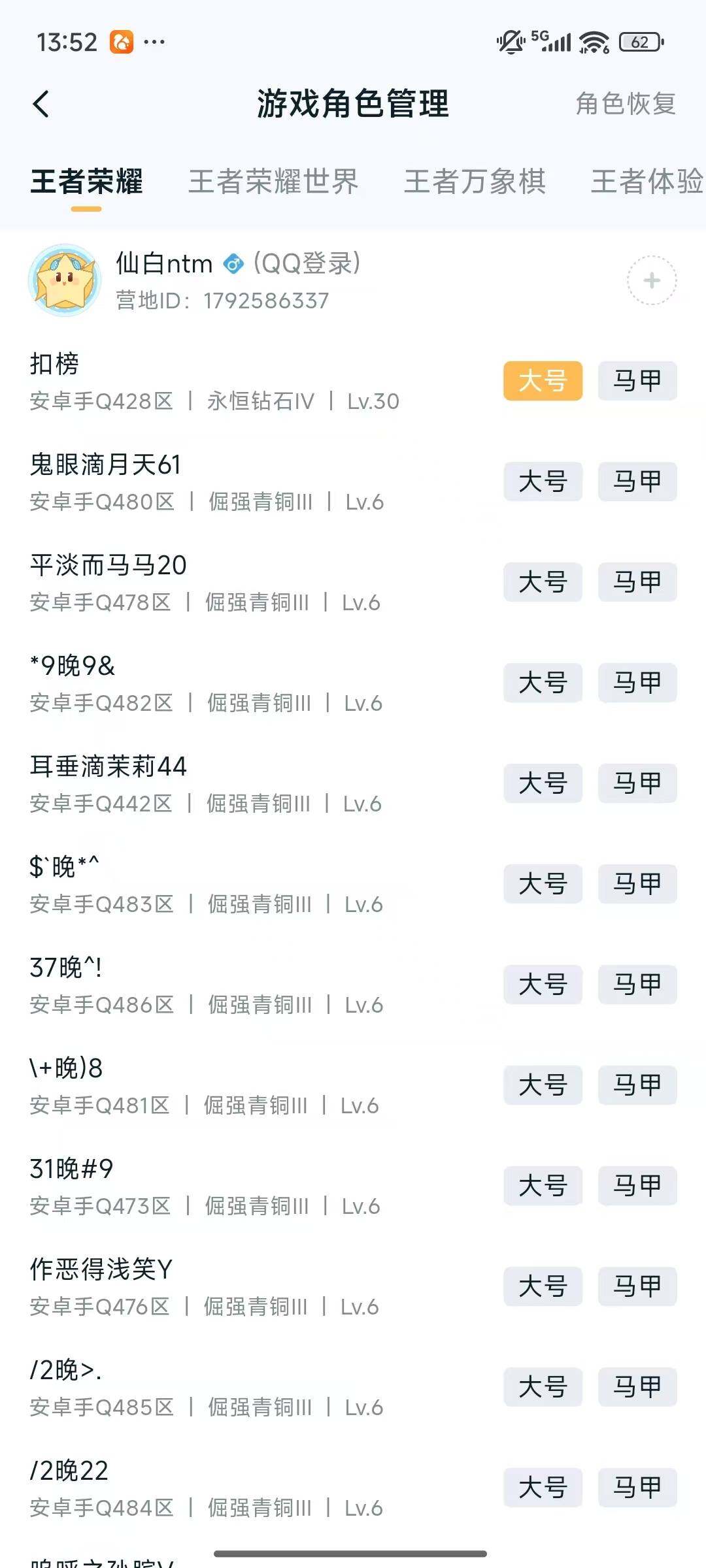Tap the orange app icon in the status bar
706x1568 pixels.
[123, 41]
